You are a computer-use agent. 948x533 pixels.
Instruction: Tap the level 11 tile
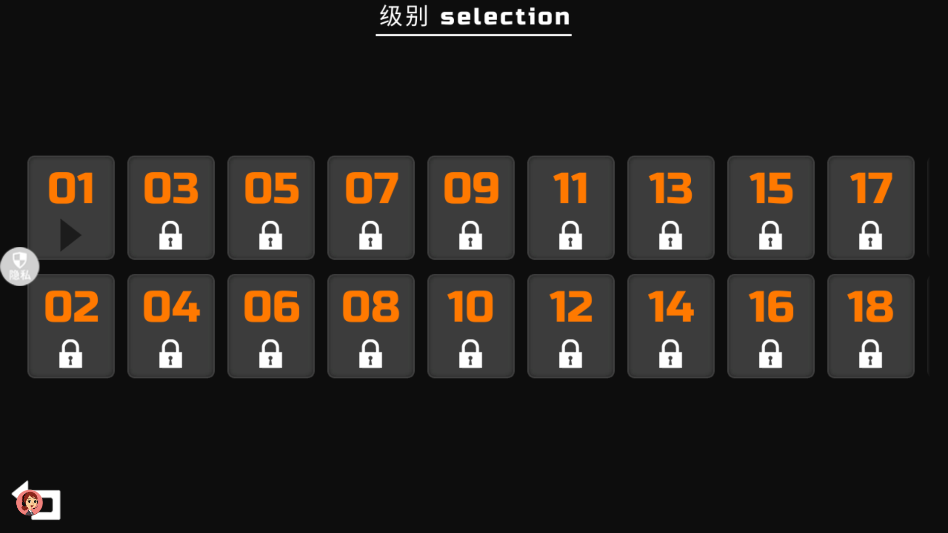click(x=571, y=208)
